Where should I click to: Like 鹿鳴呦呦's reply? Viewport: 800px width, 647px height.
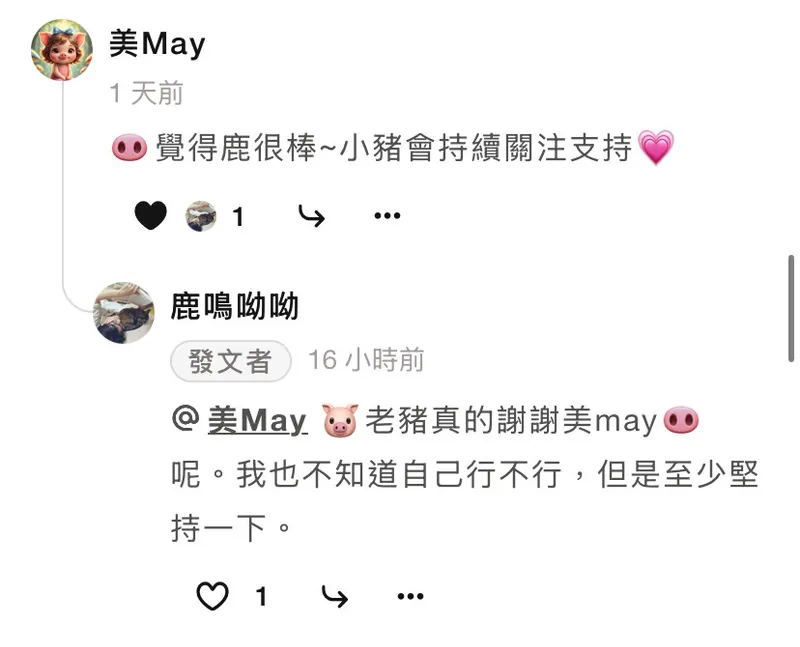tap(212, 597)
